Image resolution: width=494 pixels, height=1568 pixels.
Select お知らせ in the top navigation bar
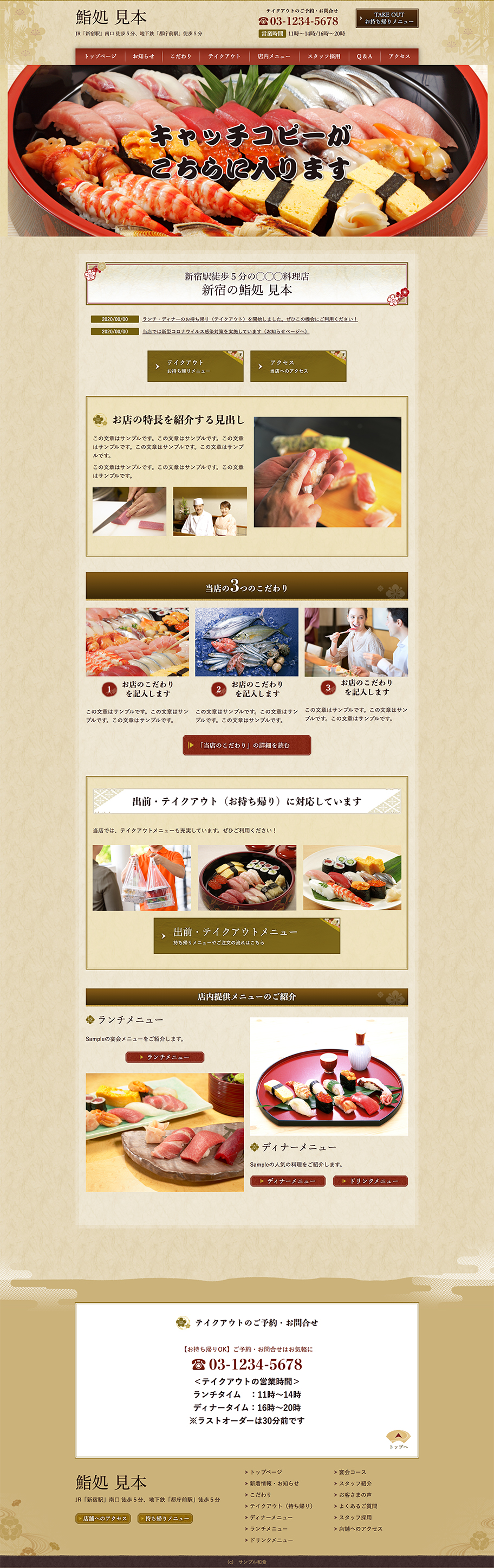tap(144, 56)
